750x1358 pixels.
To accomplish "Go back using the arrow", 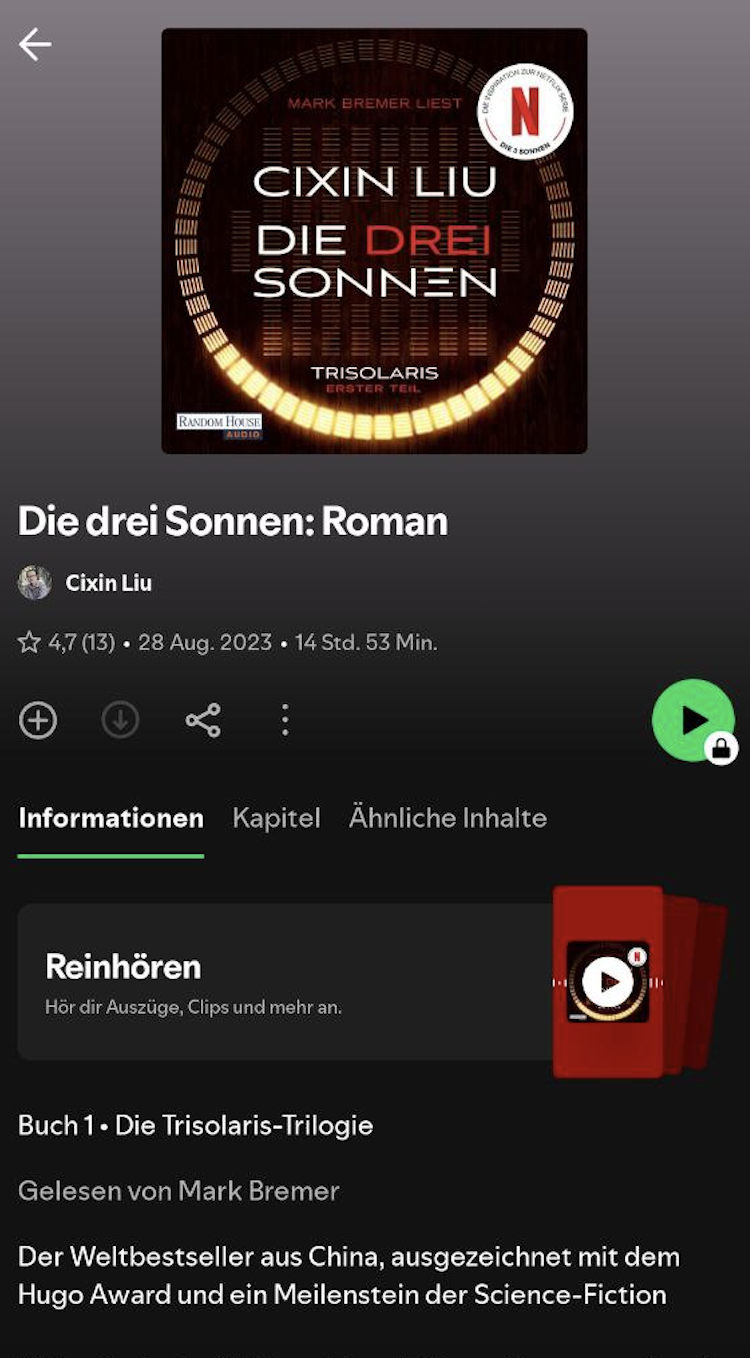I will (35, 44).
